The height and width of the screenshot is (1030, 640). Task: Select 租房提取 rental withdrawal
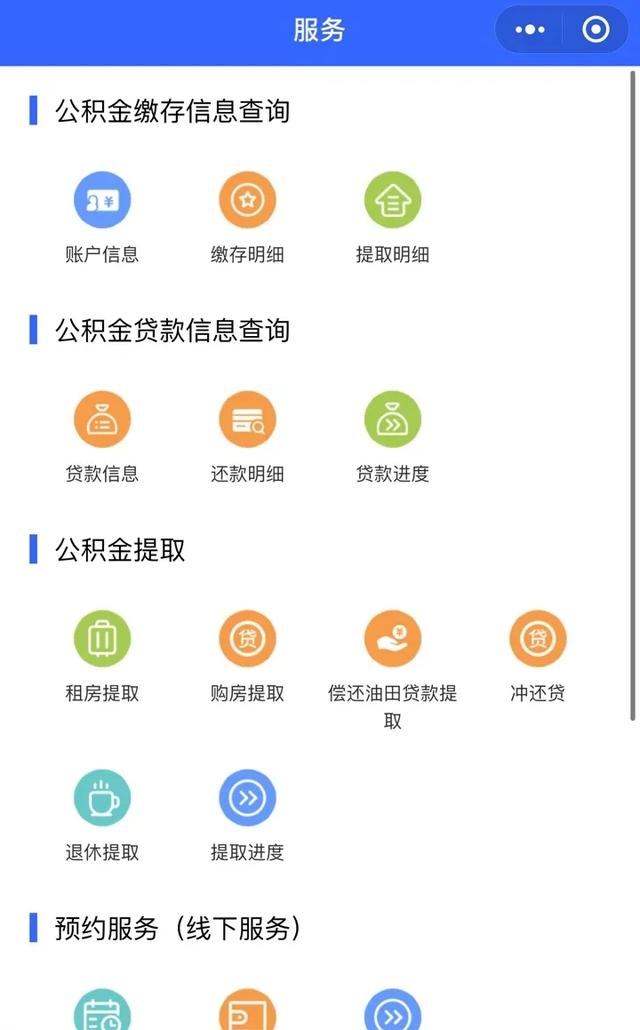click(102, 656)
